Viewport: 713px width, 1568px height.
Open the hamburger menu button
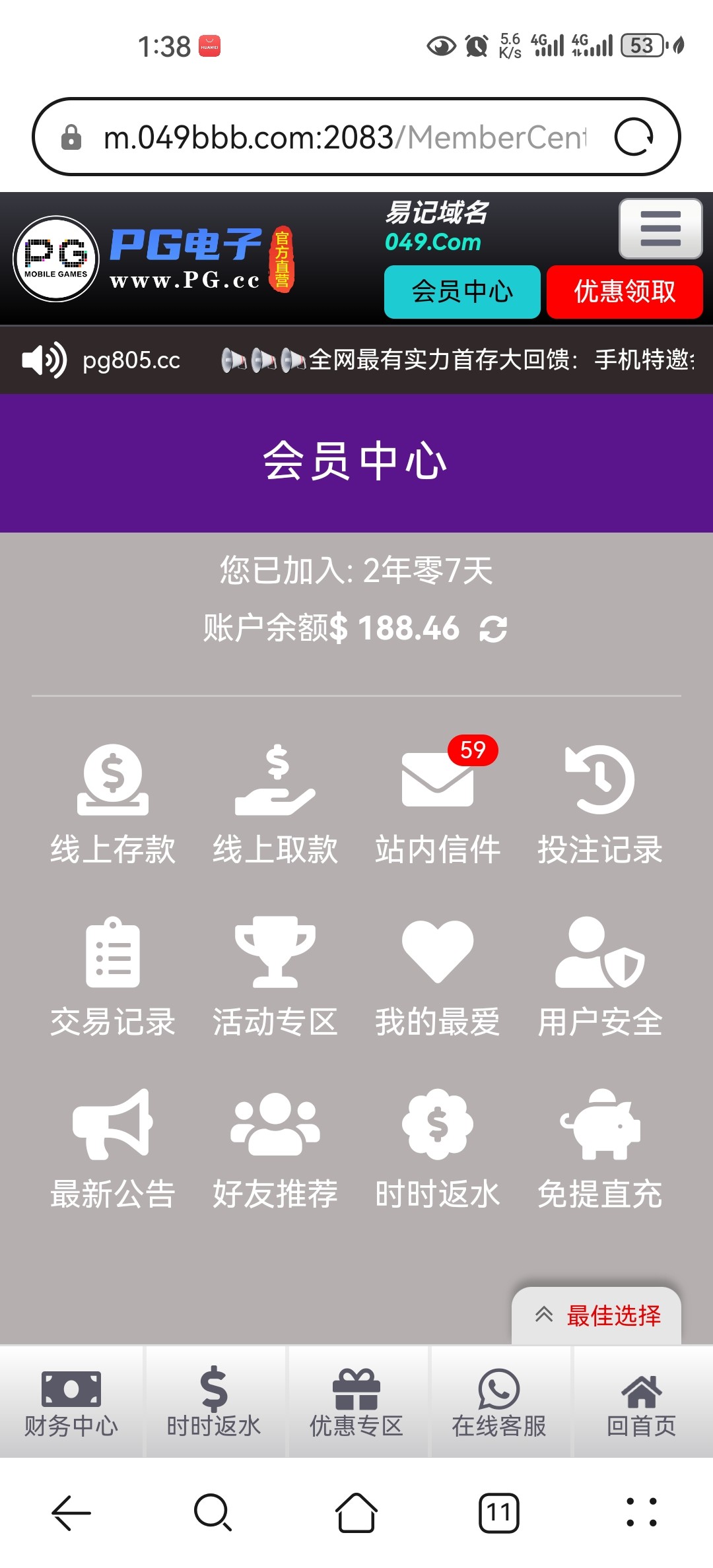click(x=660, y=228)
